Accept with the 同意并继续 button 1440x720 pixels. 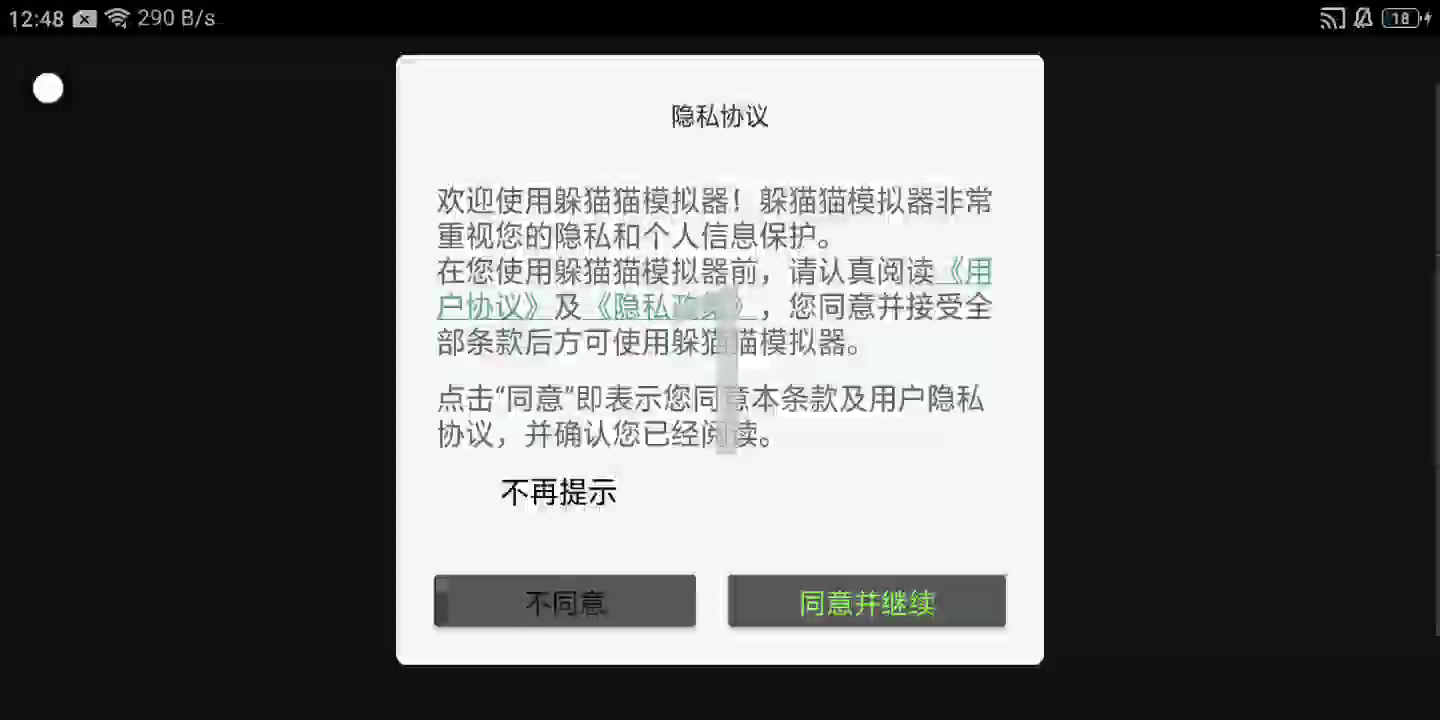coord(866,602)
